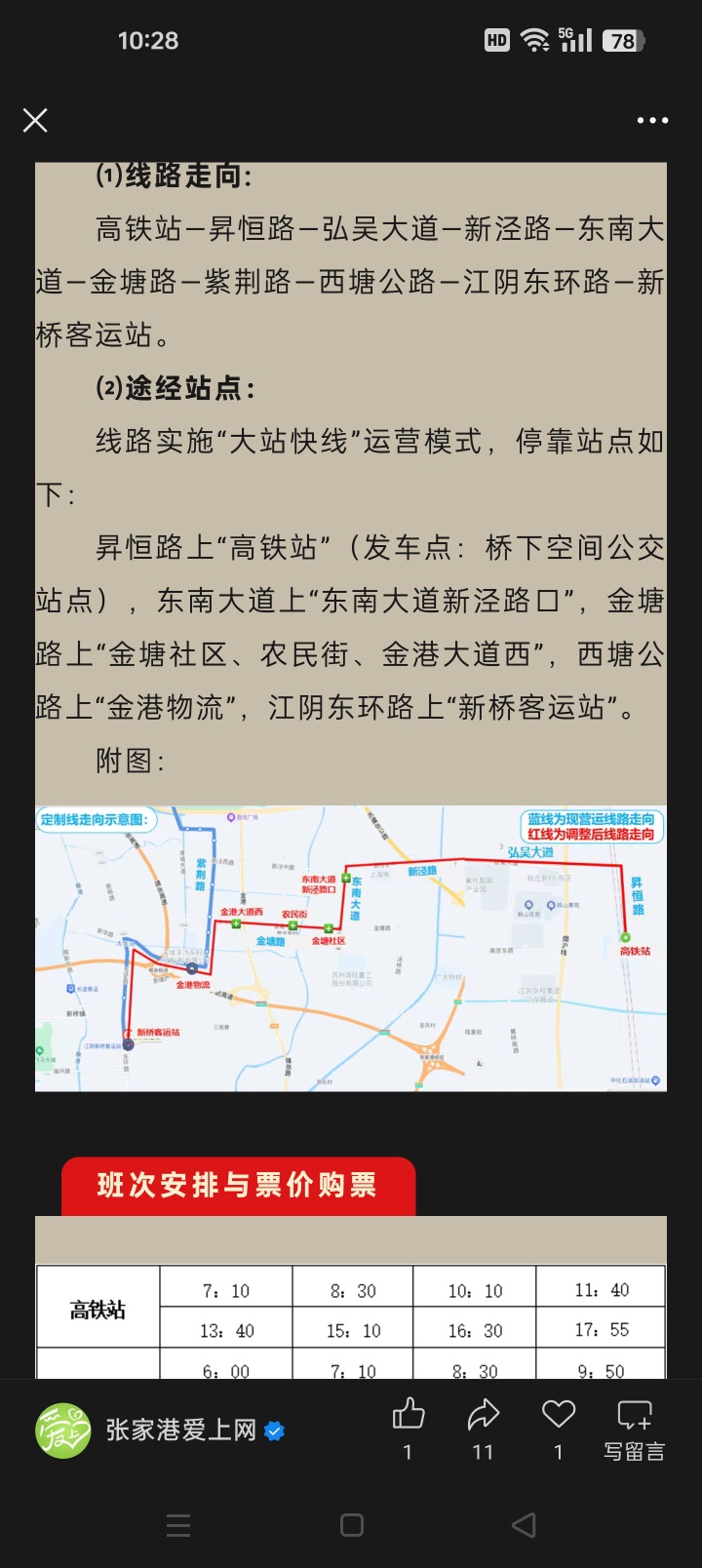Go back with the system back button
Viewport: 702px width, 1568px height.
pyautogui.click(x=524, y=1525)
